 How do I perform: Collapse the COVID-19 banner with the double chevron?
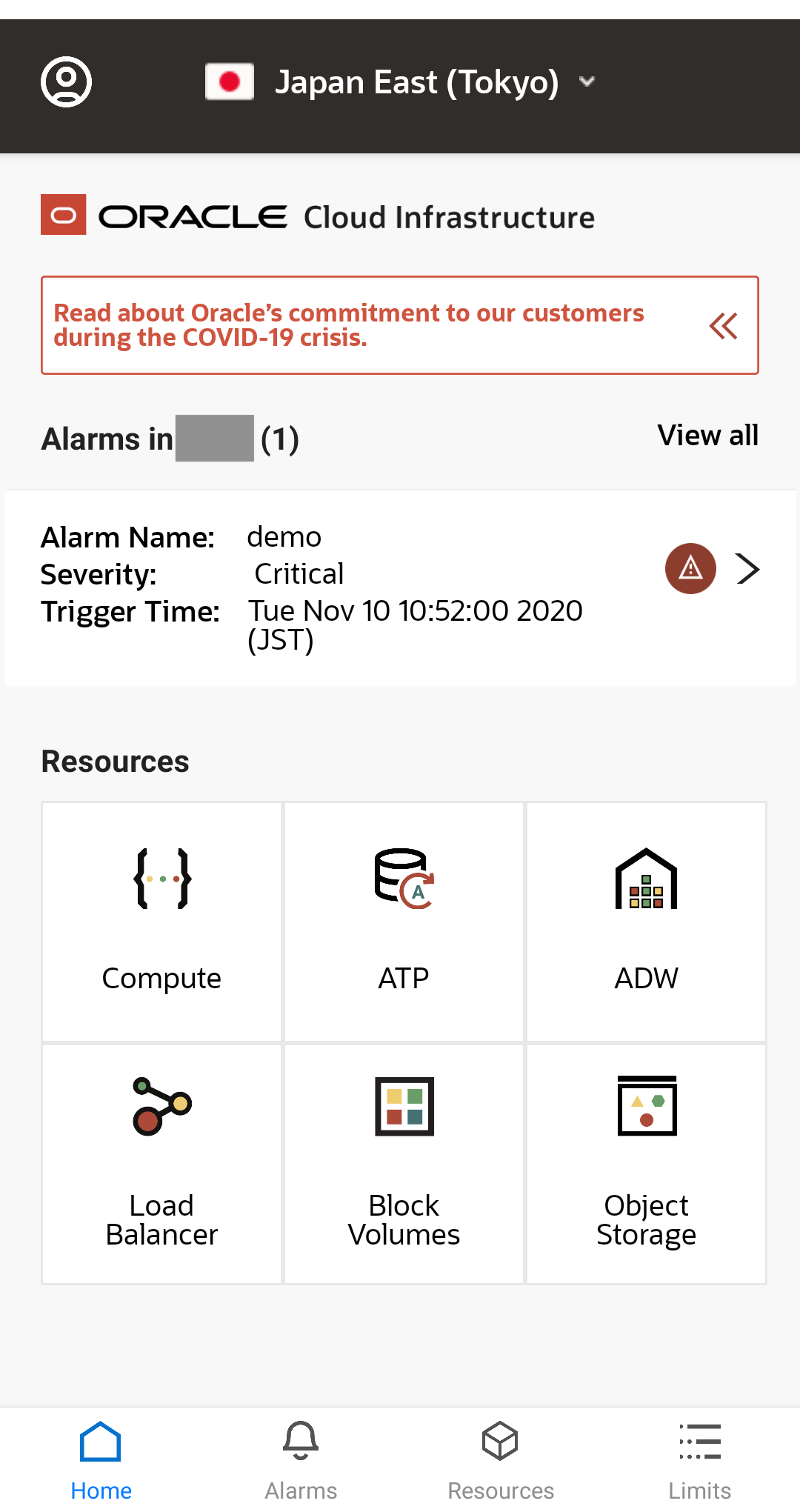[x=723, y=325]
